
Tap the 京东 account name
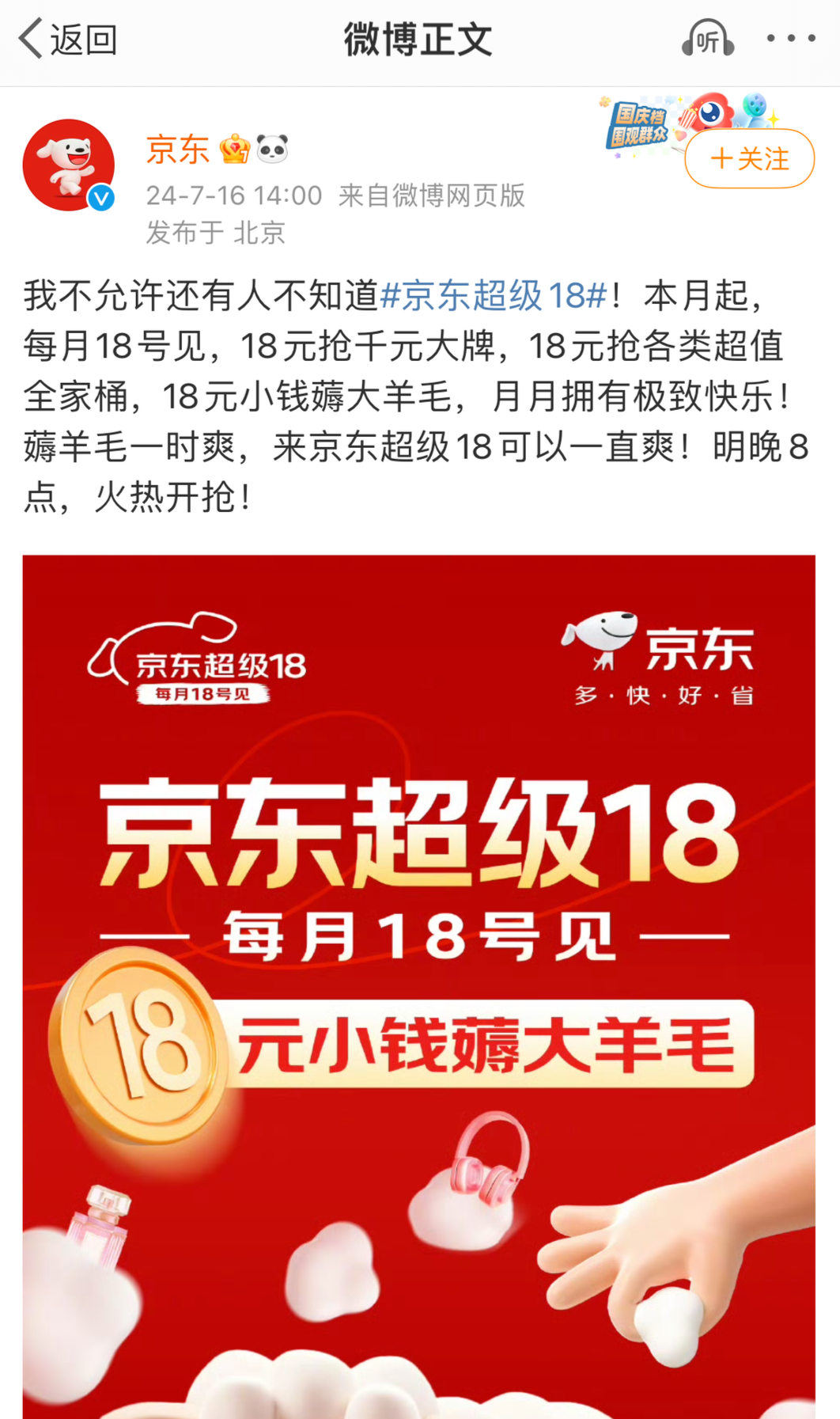tap(178, 150)
